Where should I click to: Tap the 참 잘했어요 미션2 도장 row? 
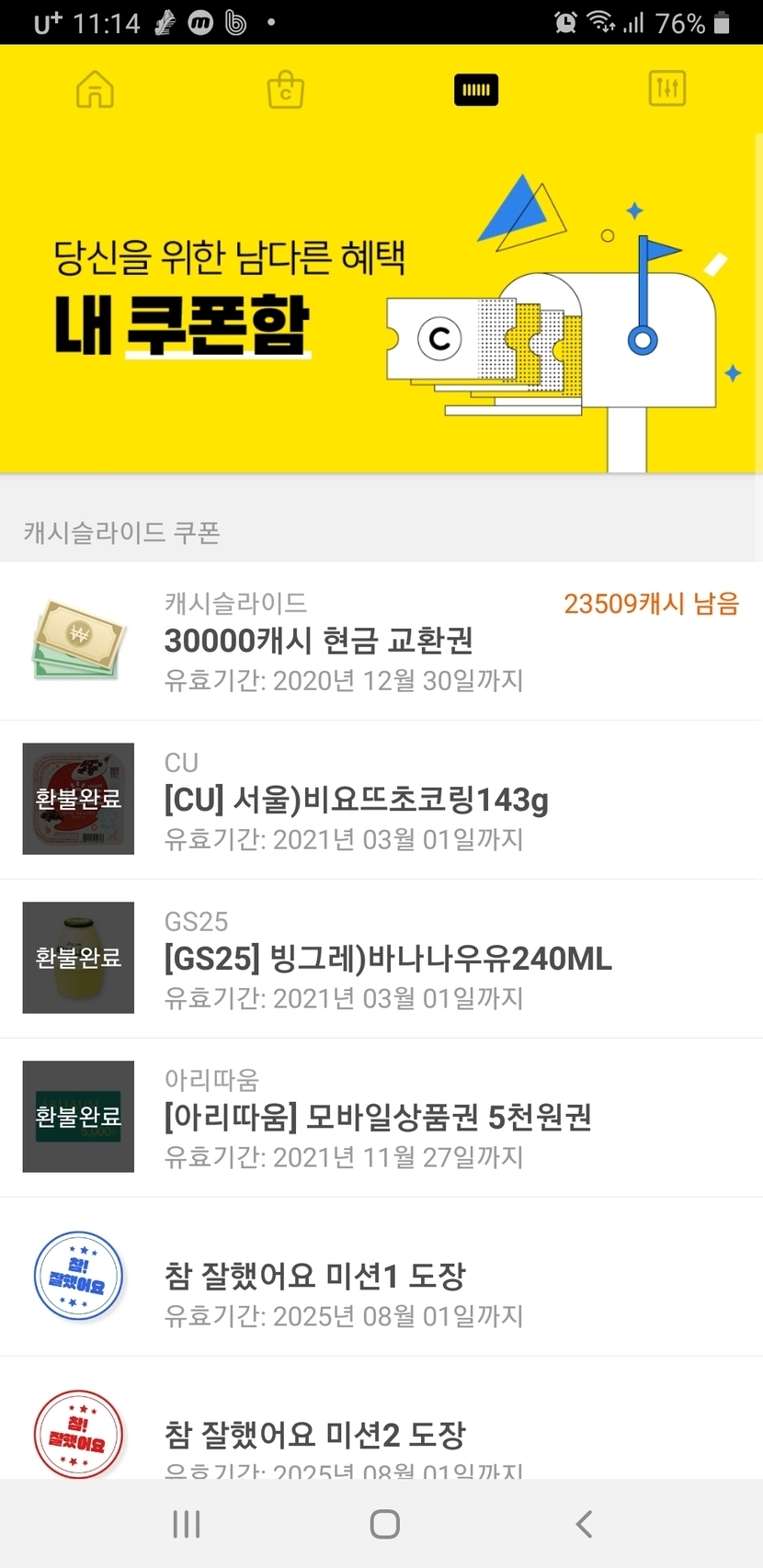(x=381, y=1434)
